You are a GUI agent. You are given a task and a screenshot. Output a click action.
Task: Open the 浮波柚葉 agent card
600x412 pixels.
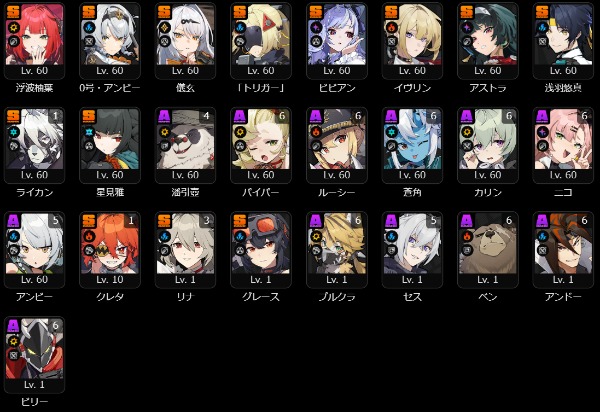[x=35, y=40]
